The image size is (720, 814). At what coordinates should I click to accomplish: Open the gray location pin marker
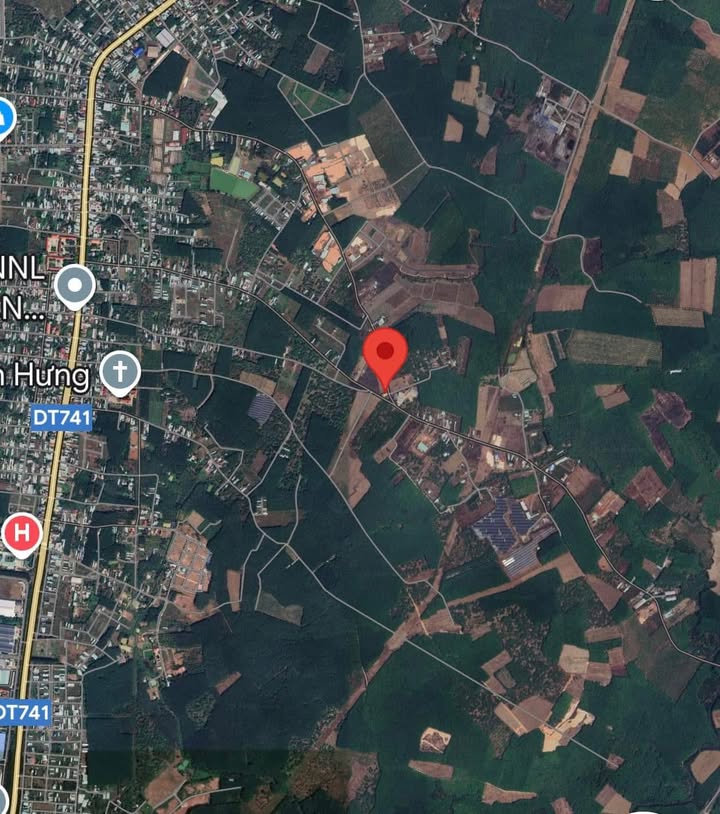click(x=75, y=287)
